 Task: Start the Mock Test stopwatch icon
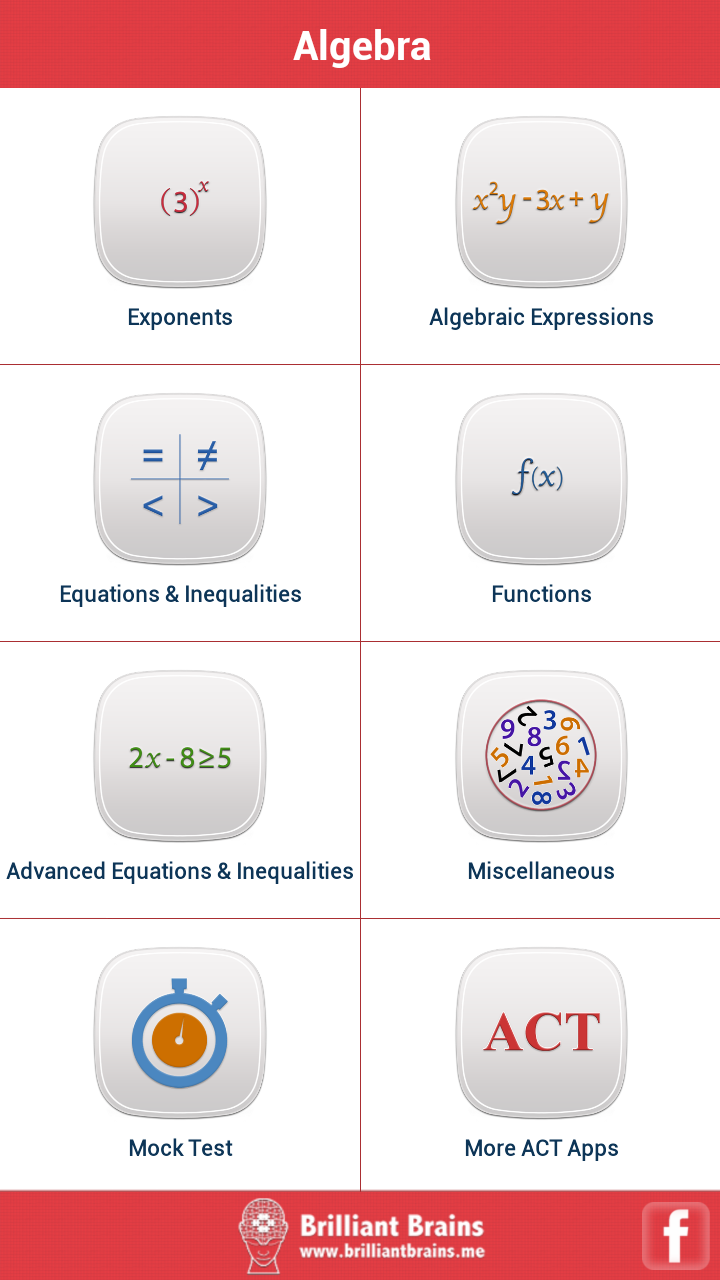180,1032
